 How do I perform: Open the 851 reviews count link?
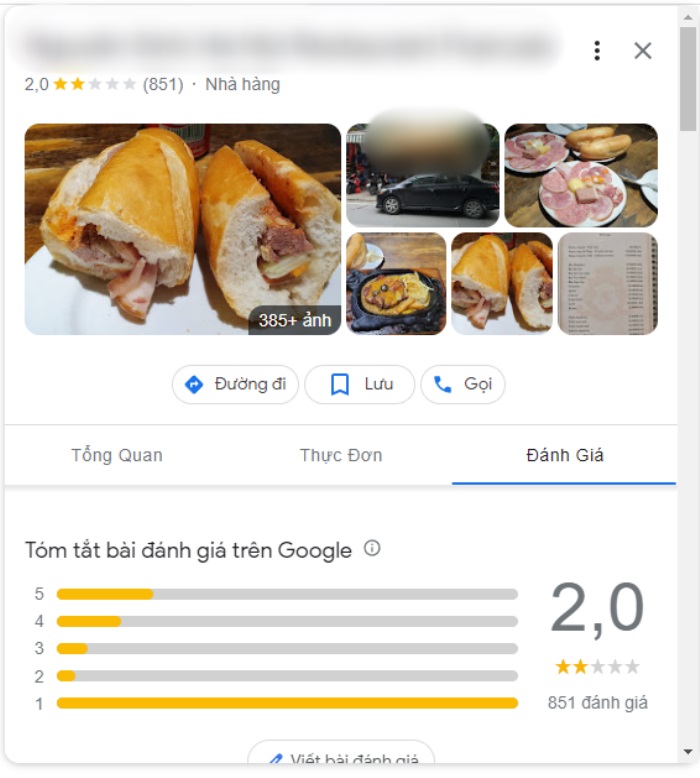pos(597,703)
